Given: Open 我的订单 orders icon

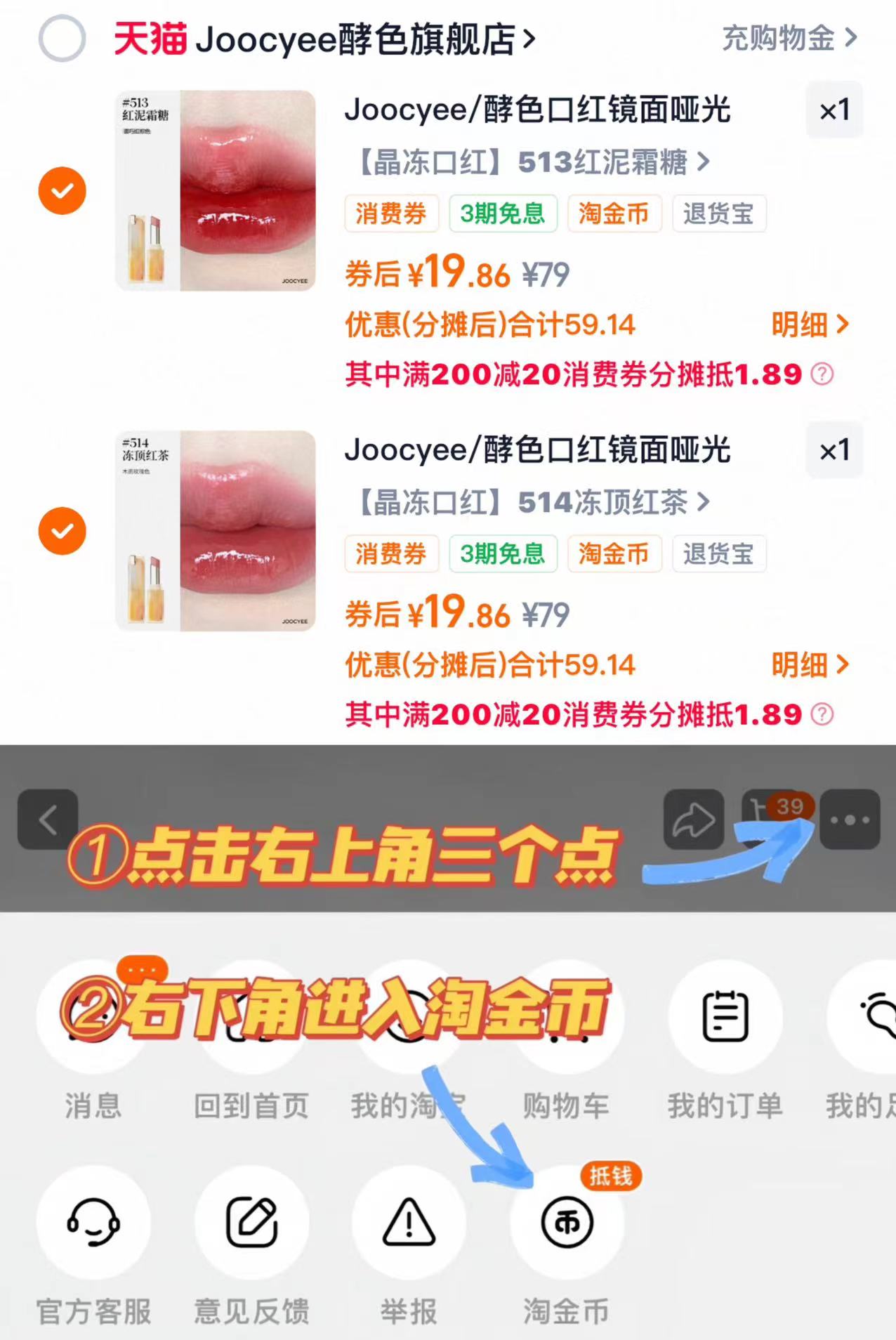Looking at the screenshot, I should click(x=725, y=1019).
